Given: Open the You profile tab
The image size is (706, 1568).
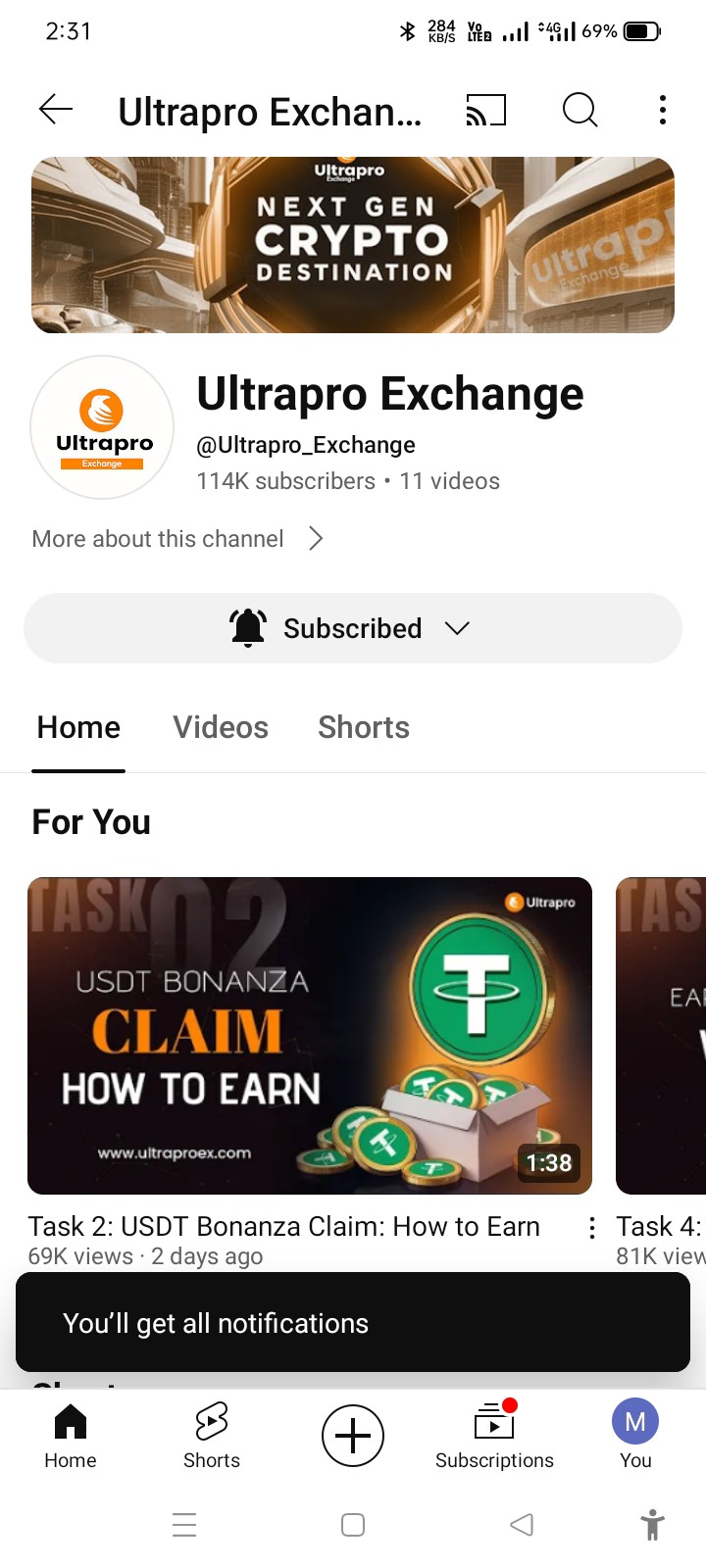Looking at the screenshot, I should [635, 1436].
